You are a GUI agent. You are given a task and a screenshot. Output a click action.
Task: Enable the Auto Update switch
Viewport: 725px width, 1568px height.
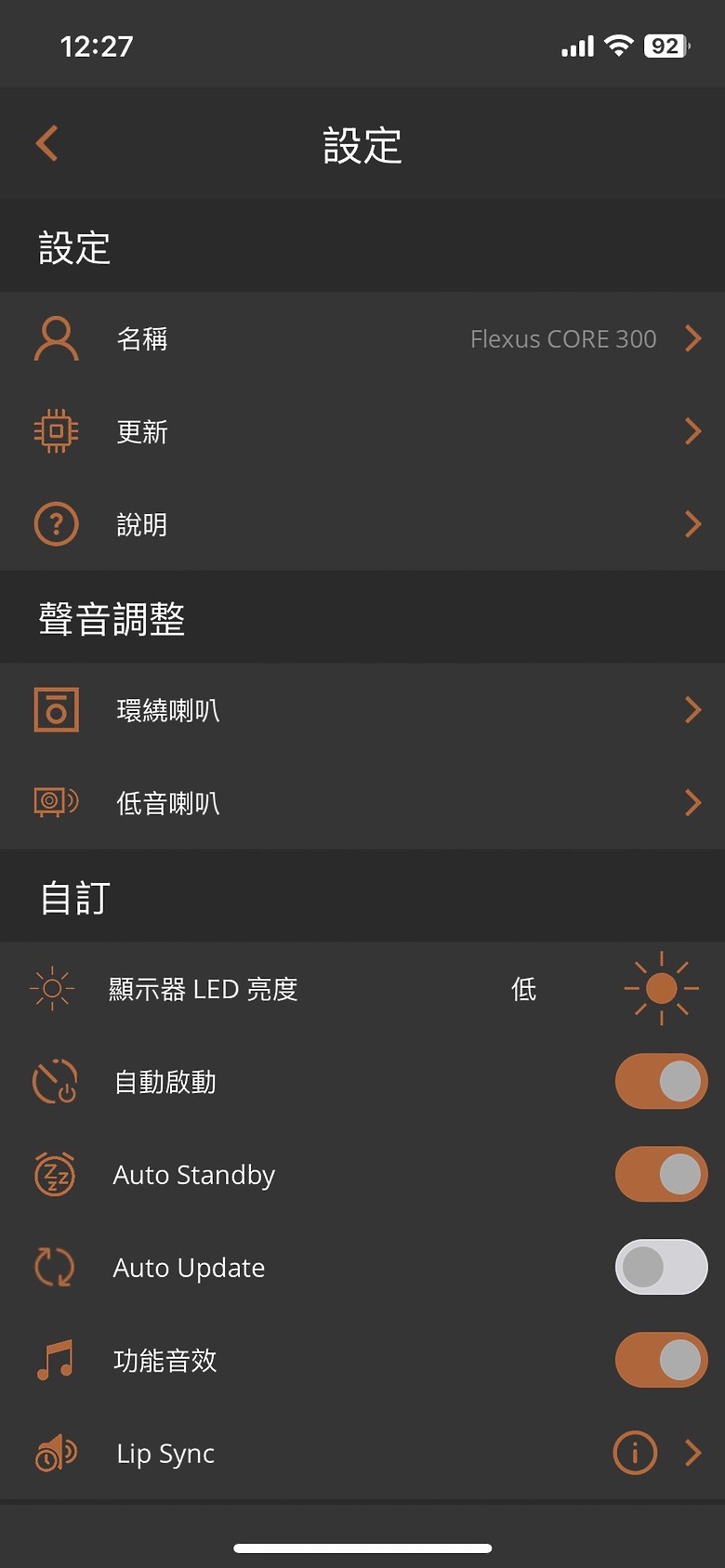(x=662, y=1267)
